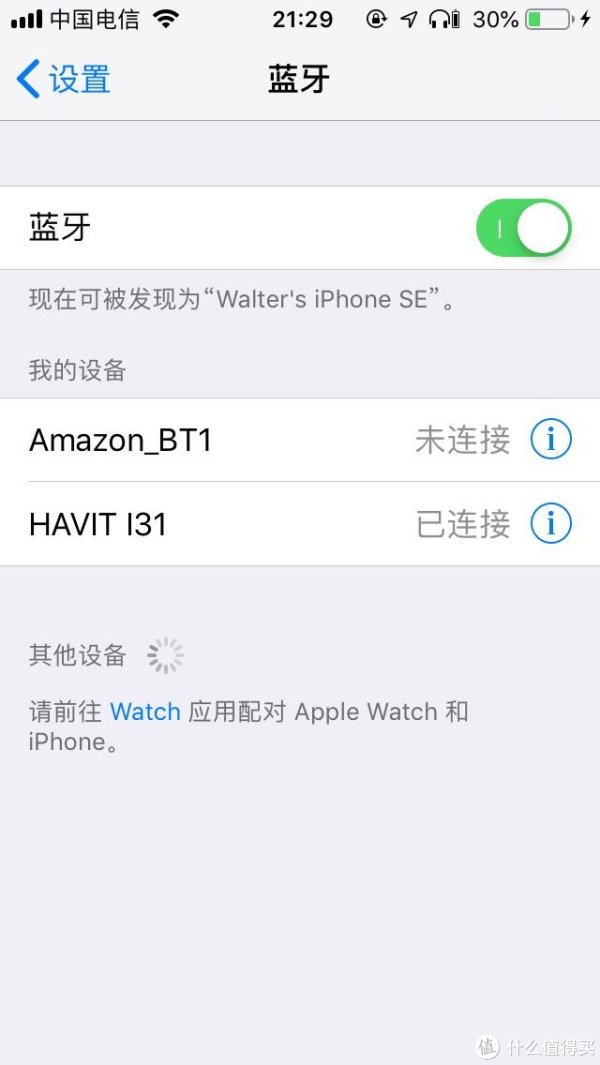Open info for Amazon_BT1
This screenshot has height=1065, width=600.
[551, 440]
